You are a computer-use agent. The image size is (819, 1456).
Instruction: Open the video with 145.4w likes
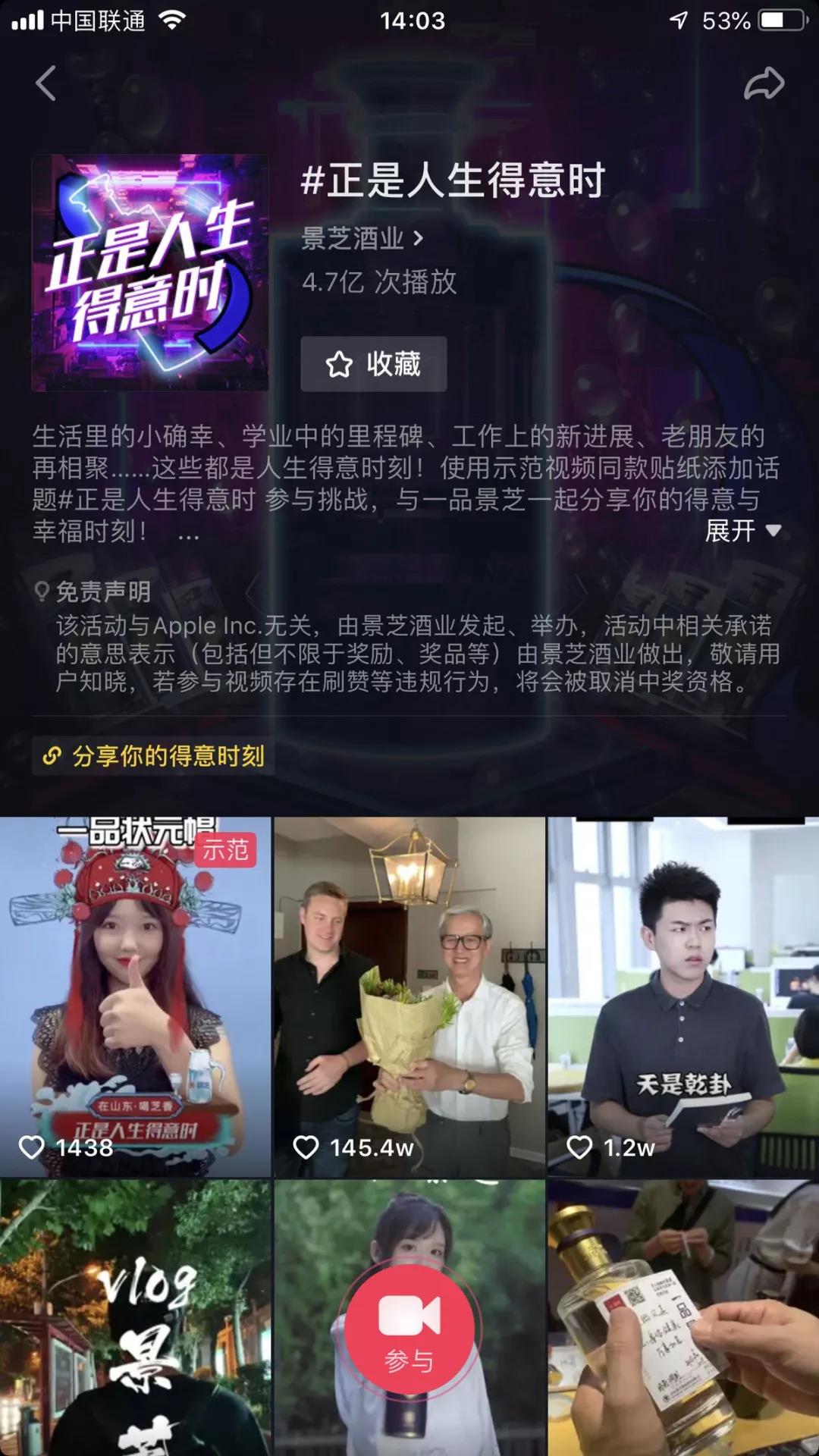409,996
